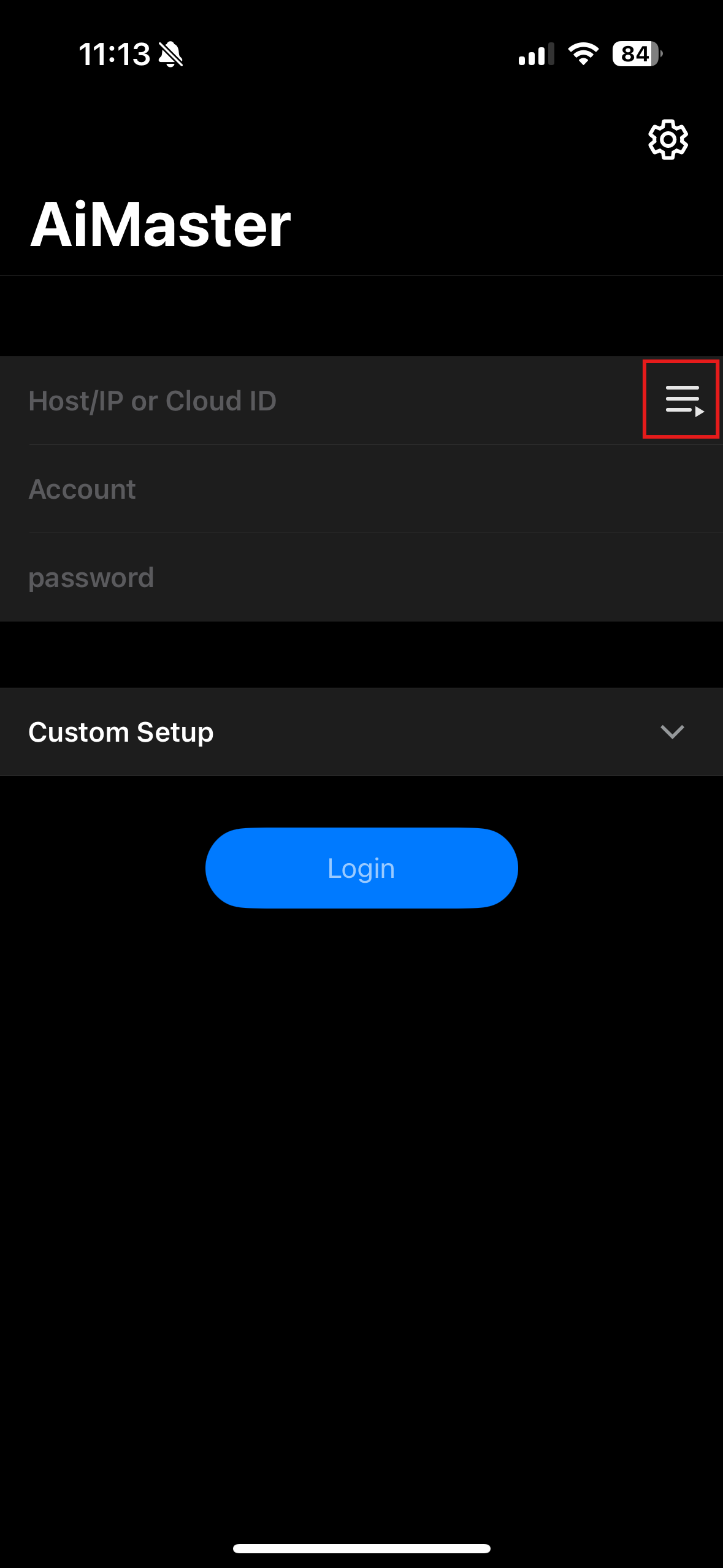
Task: Open the settings gear icon
Action: pyautogui.click(x=668, y=140)
